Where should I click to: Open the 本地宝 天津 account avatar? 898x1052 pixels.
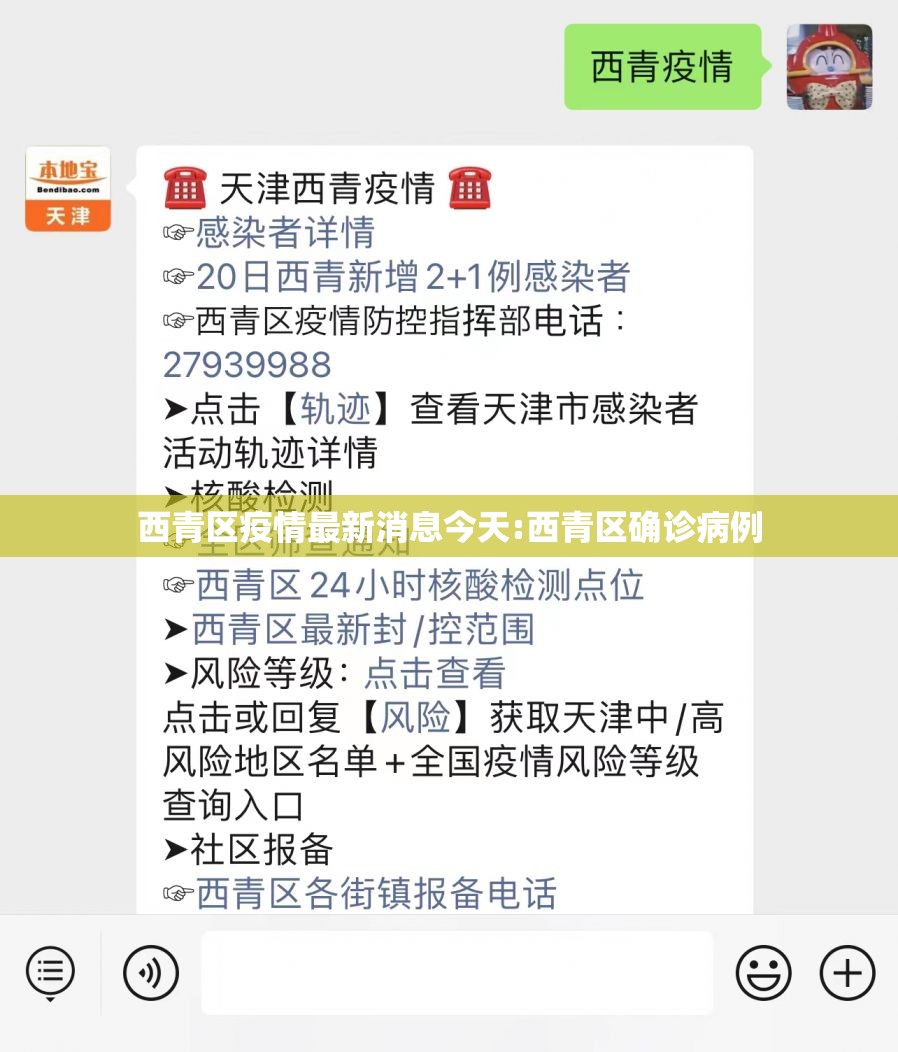(67, 189)
